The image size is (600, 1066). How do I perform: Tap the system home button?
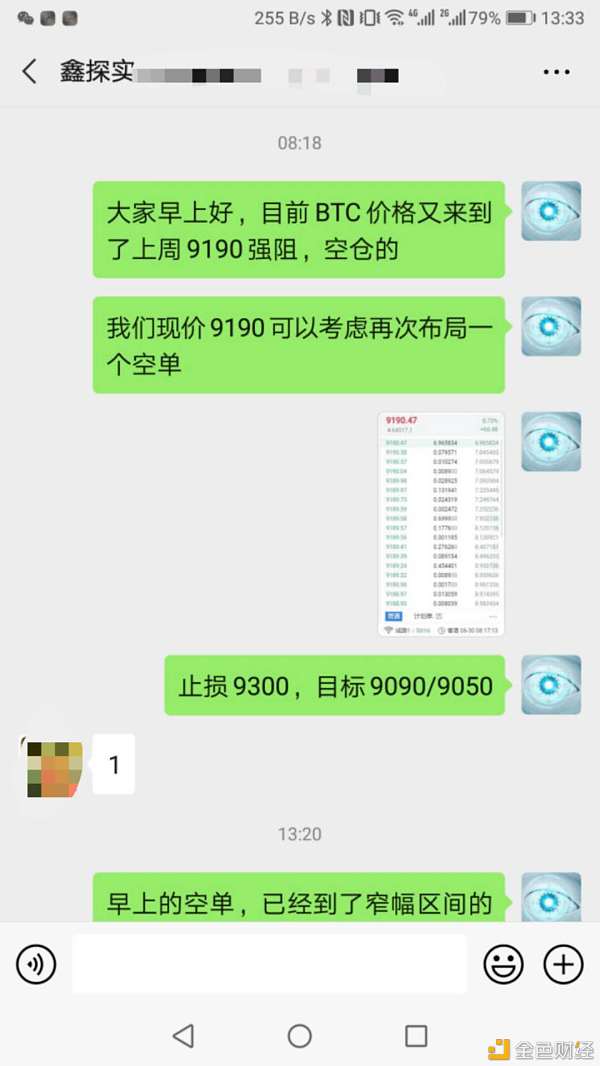pos(300,1036)
